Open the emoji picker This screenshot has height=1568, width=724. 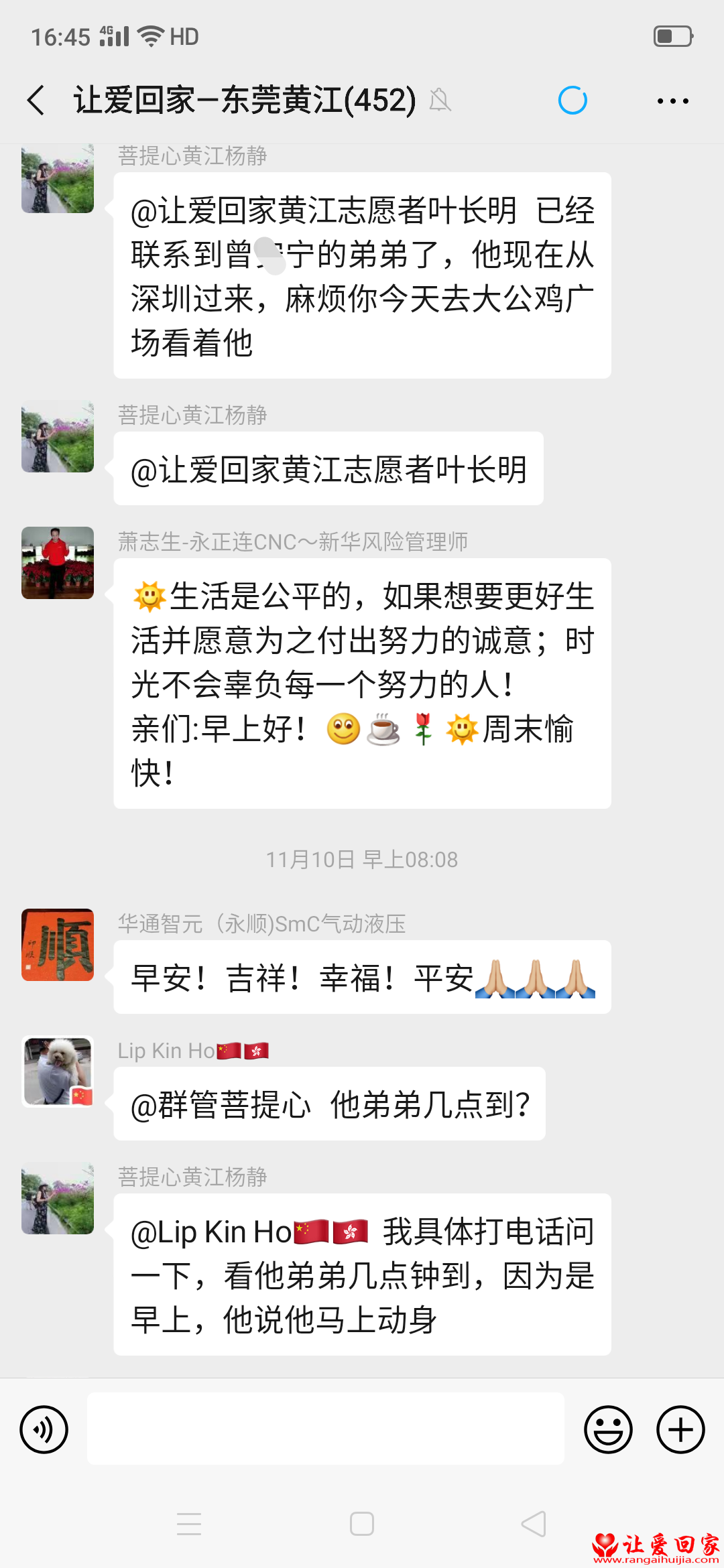[608, 1429]
